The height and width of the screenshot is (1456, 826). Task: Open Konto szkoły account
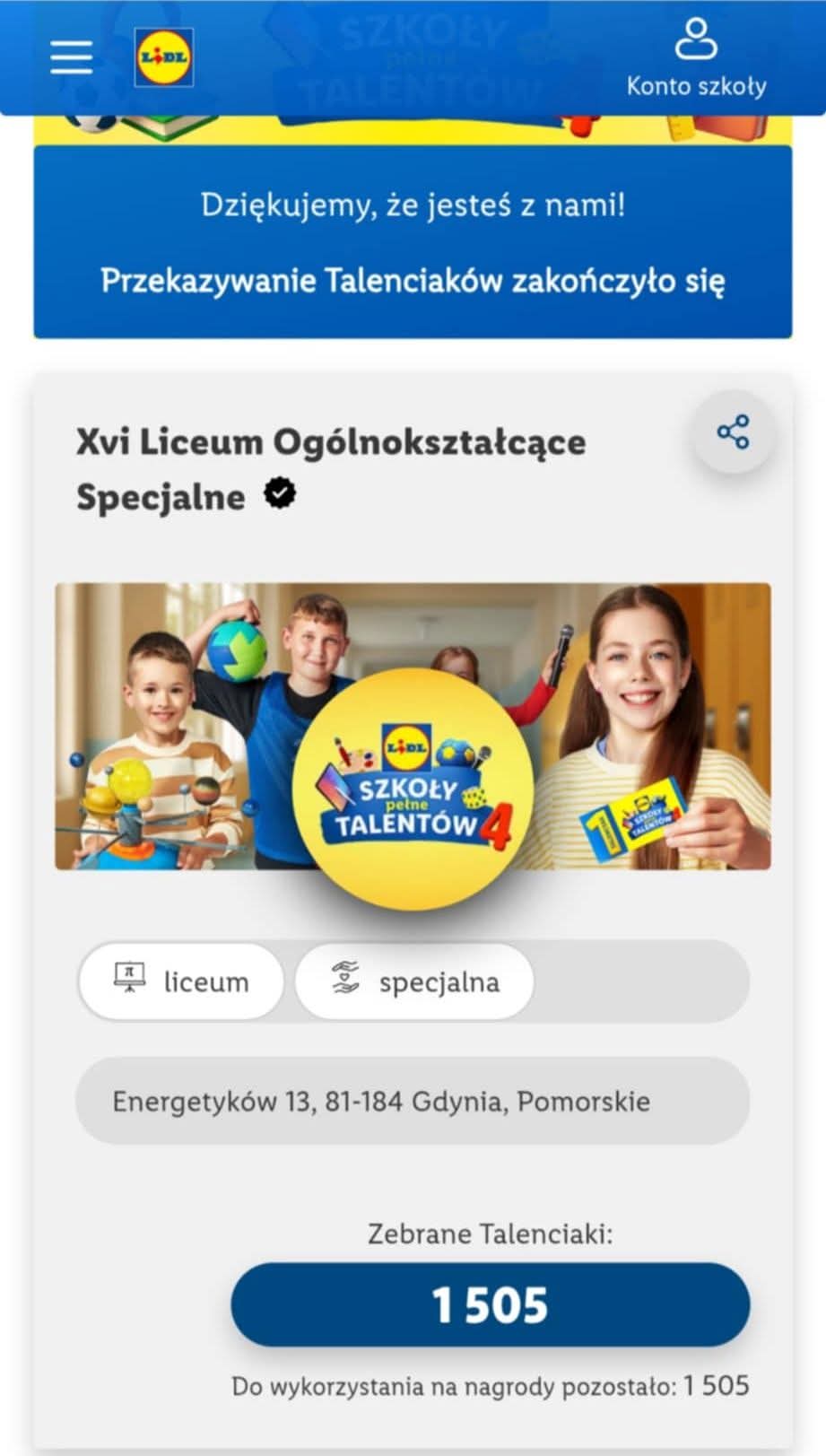coord(696,57)
